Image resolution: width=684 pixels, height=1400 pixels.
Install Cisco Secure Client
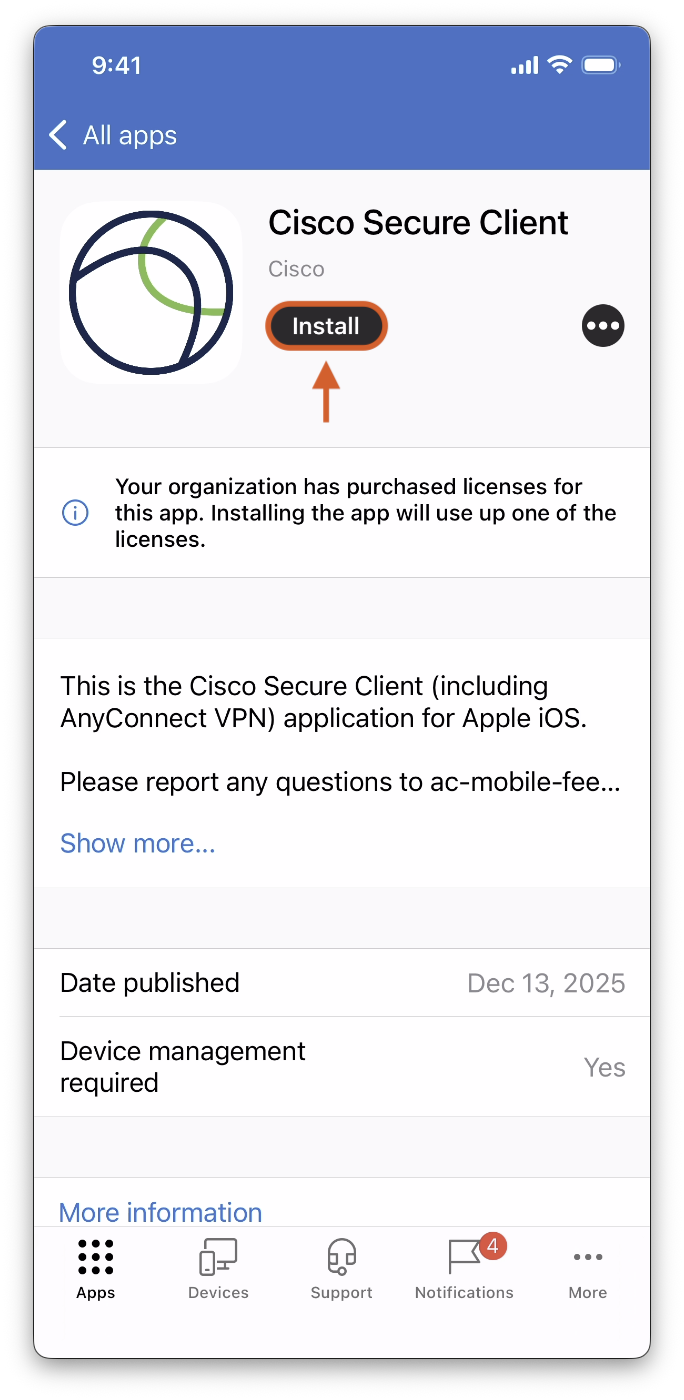pos(326,326)
